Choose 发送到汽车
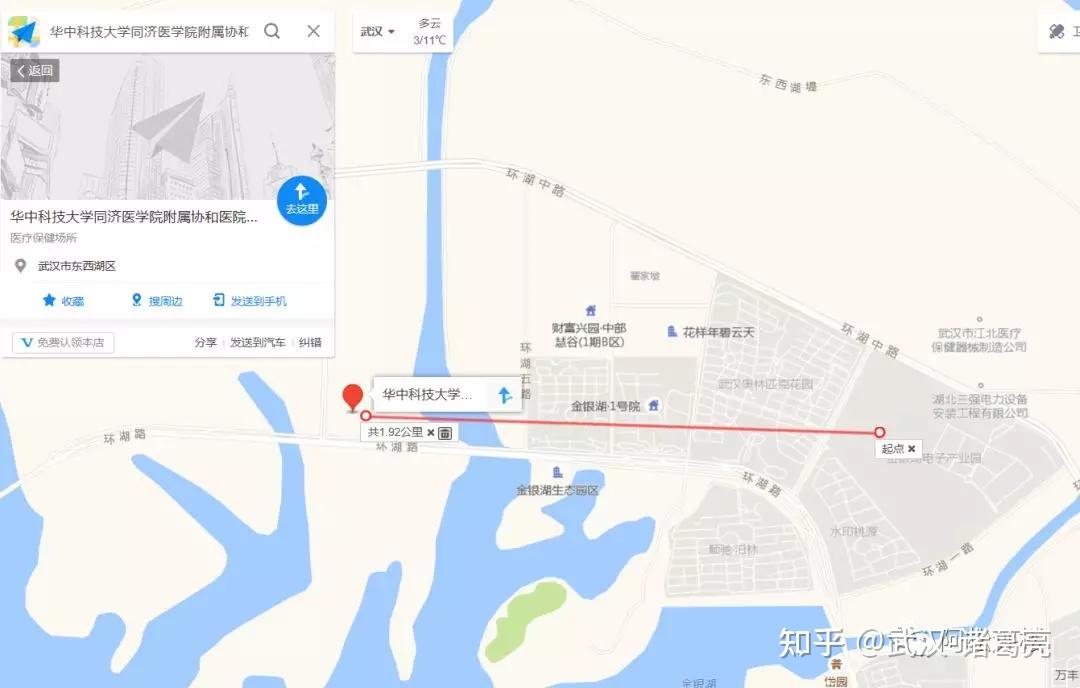This screenshot has height=688, width=1080. 257,342
